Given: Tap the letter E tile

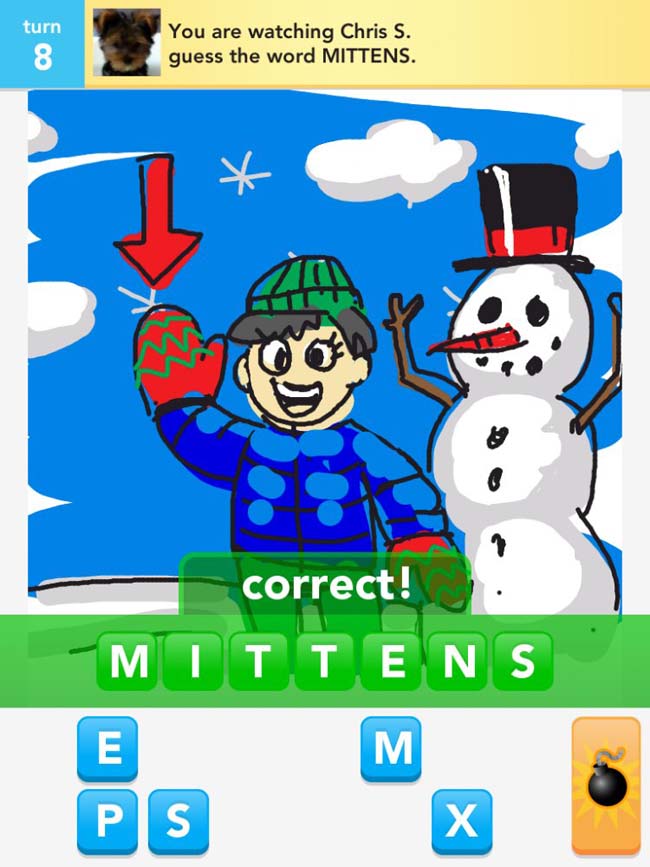Looking at the screenshot, I should (x=107, y=748).
